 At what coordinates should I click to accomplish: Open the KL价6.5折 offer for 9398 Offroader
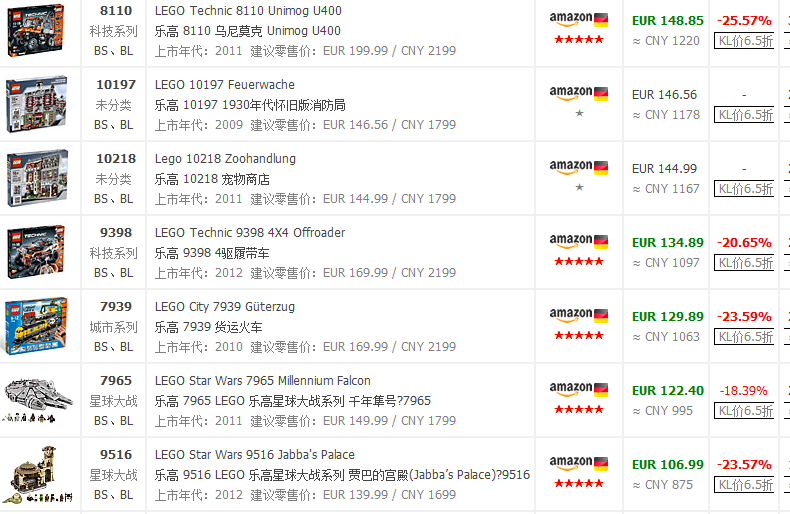coord(744,263)
